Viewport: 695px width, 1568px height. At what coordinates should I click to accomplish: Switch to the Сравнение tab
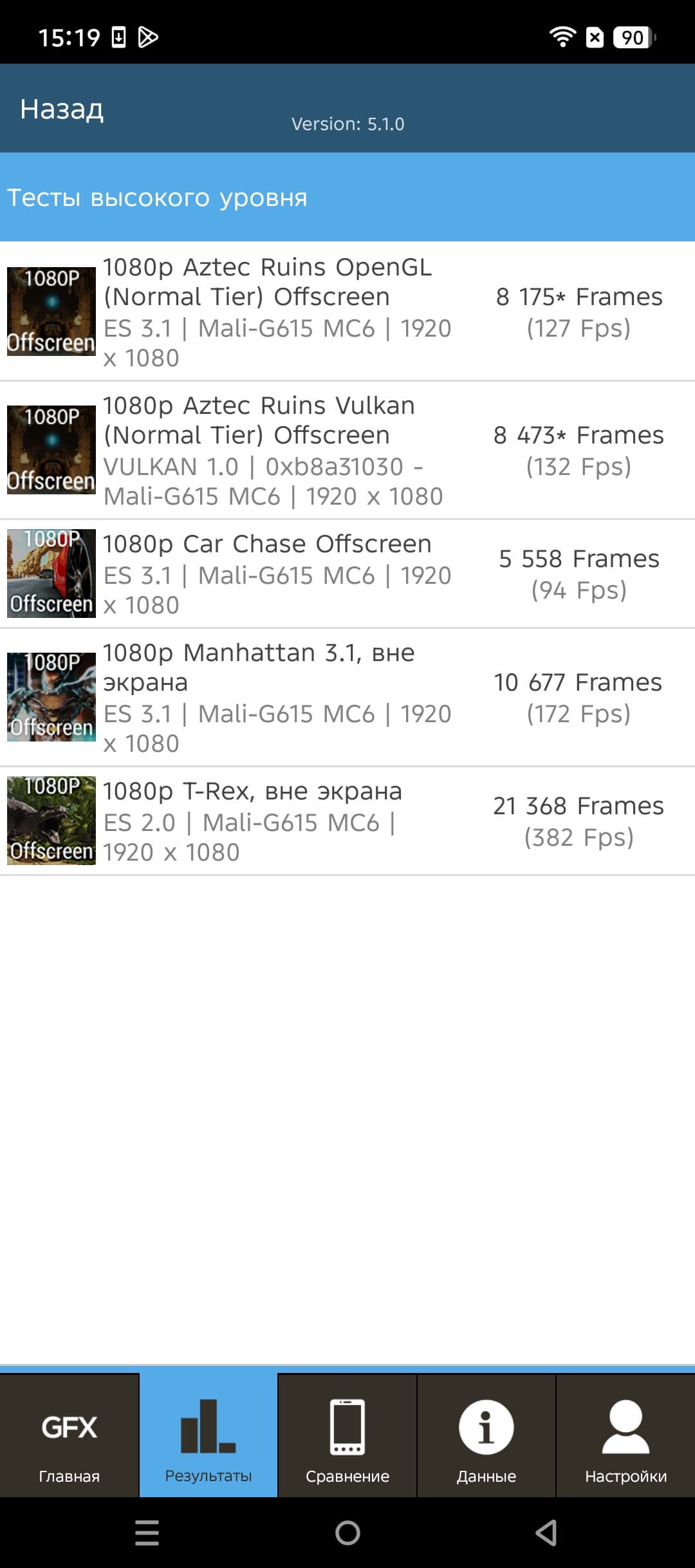tap(347, 1437)
